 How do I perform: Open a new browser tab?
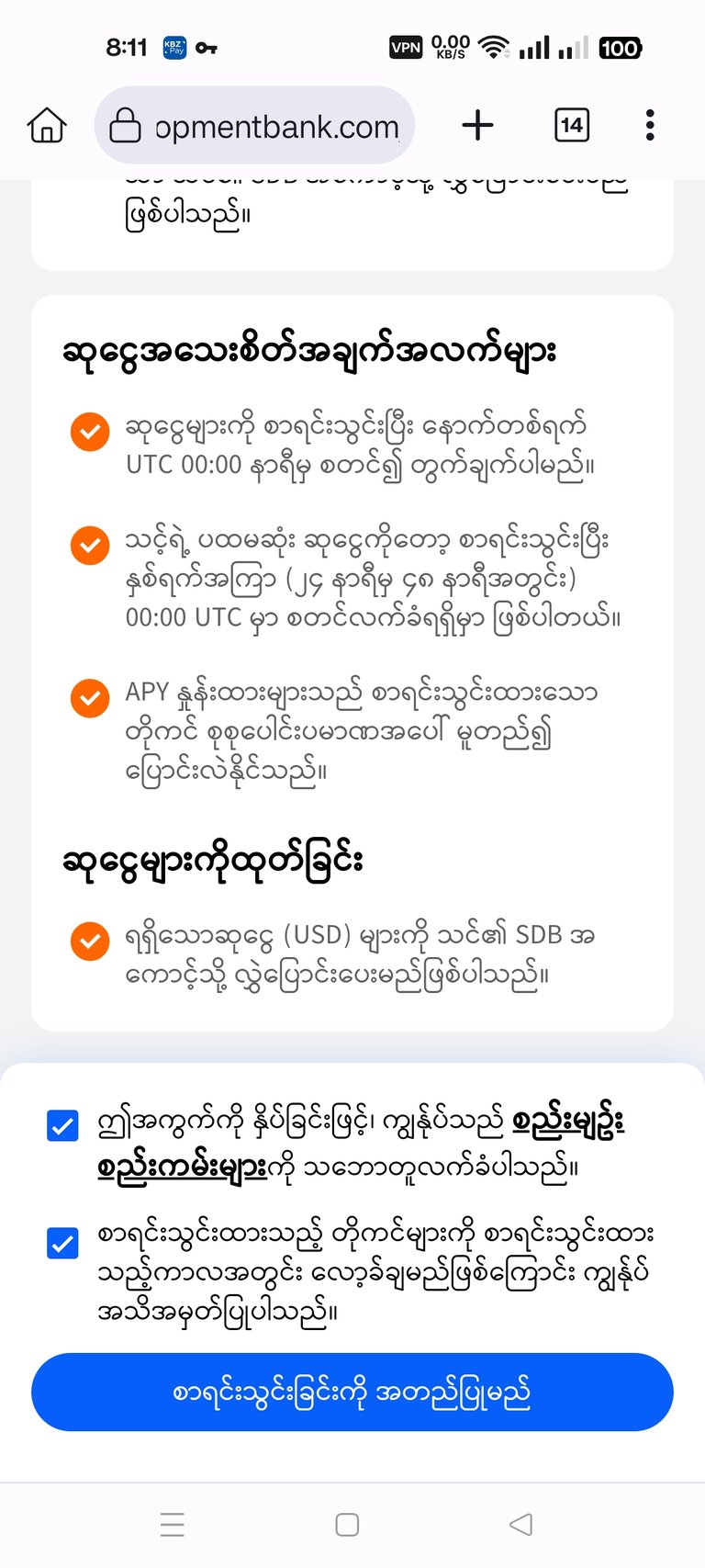point(477,125)
